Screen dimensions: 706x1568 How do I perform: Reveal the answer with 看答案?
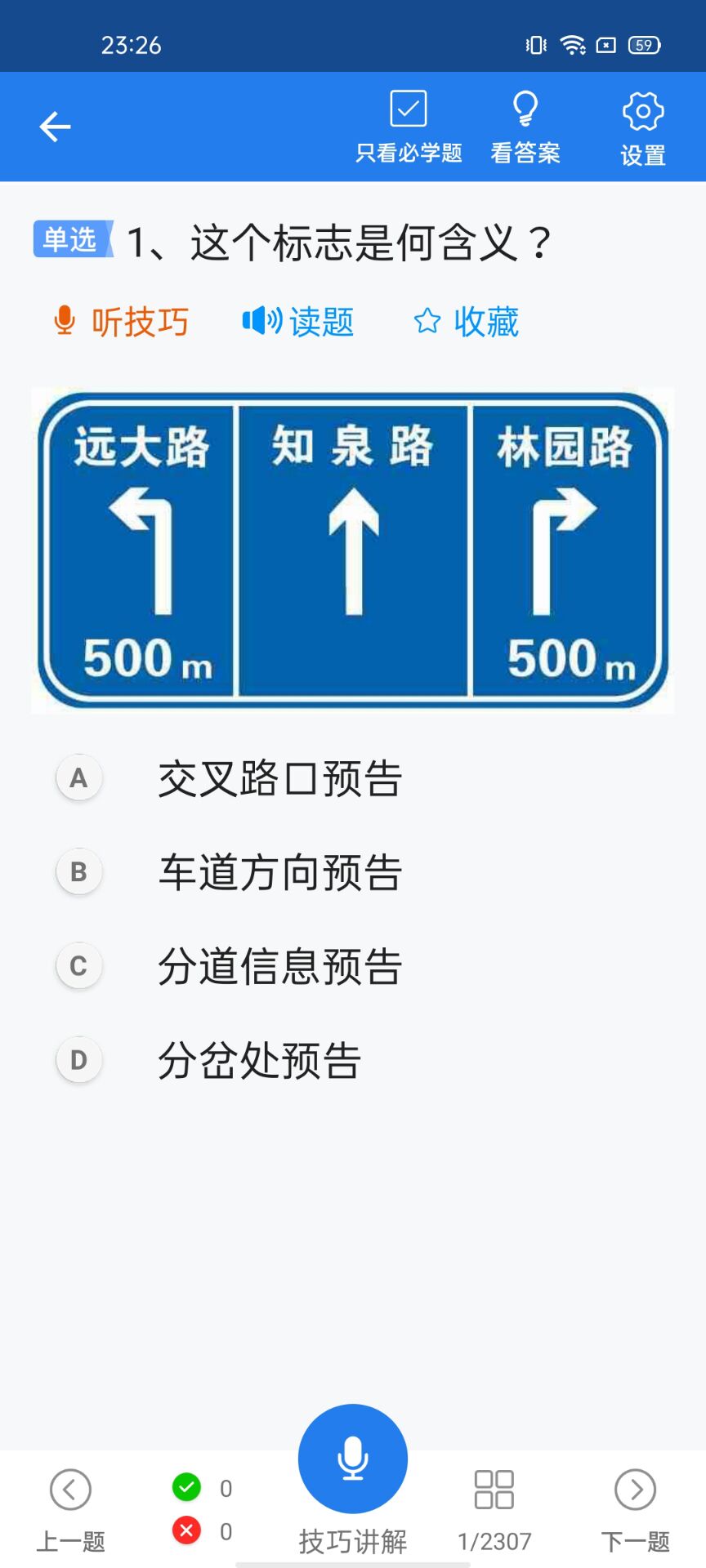[x=525, y=127]
